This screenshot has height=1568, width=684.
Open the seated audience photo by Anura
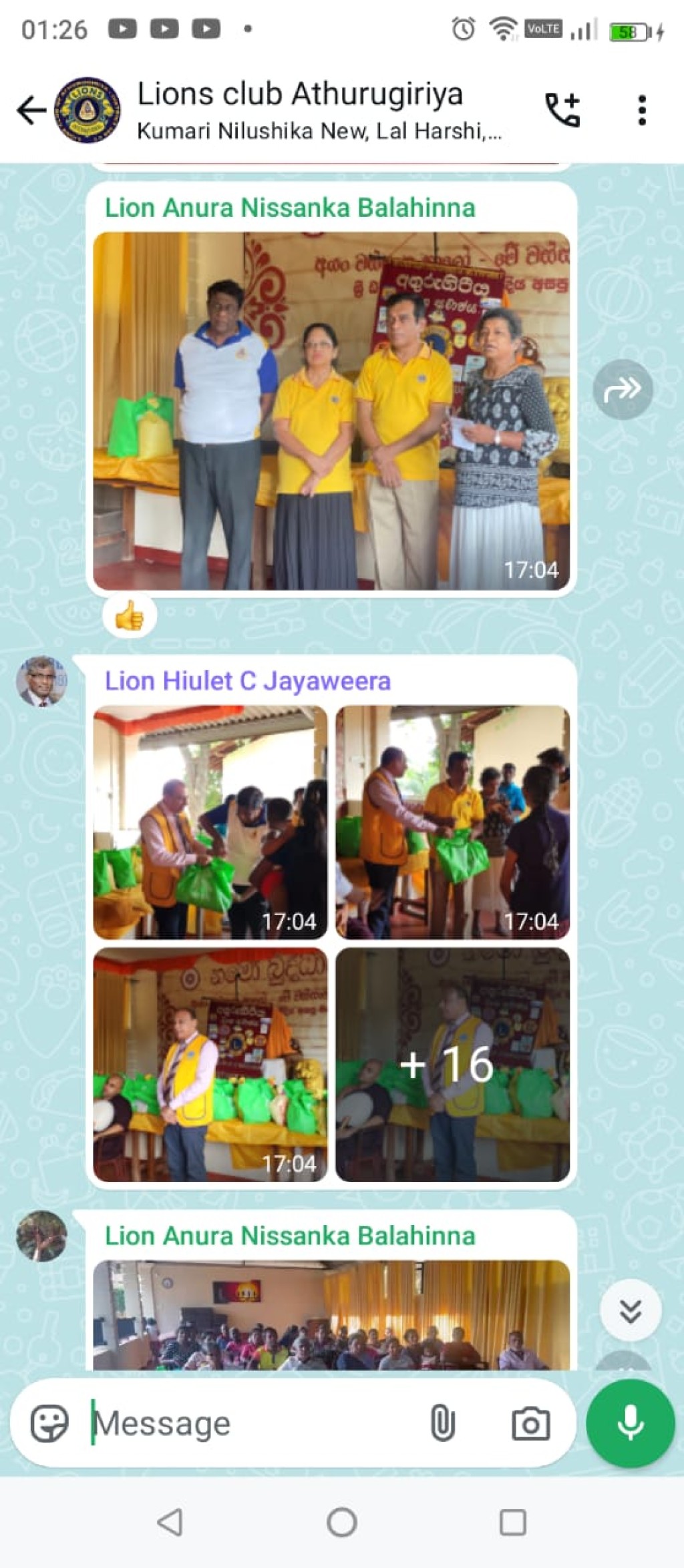point(331,1316)
